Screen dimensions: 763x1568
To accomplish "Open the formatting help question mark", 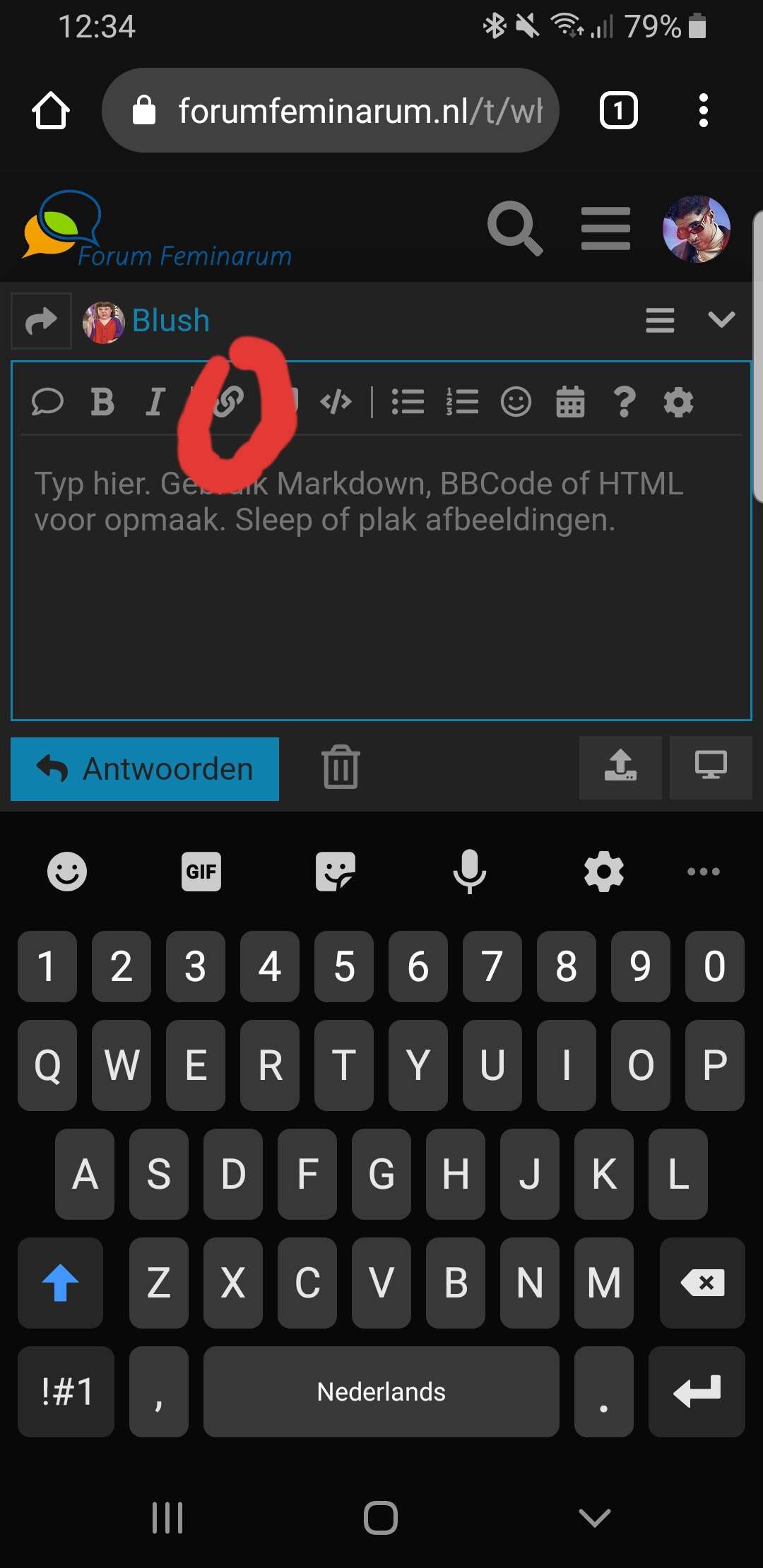I will (x=625, y=402).
